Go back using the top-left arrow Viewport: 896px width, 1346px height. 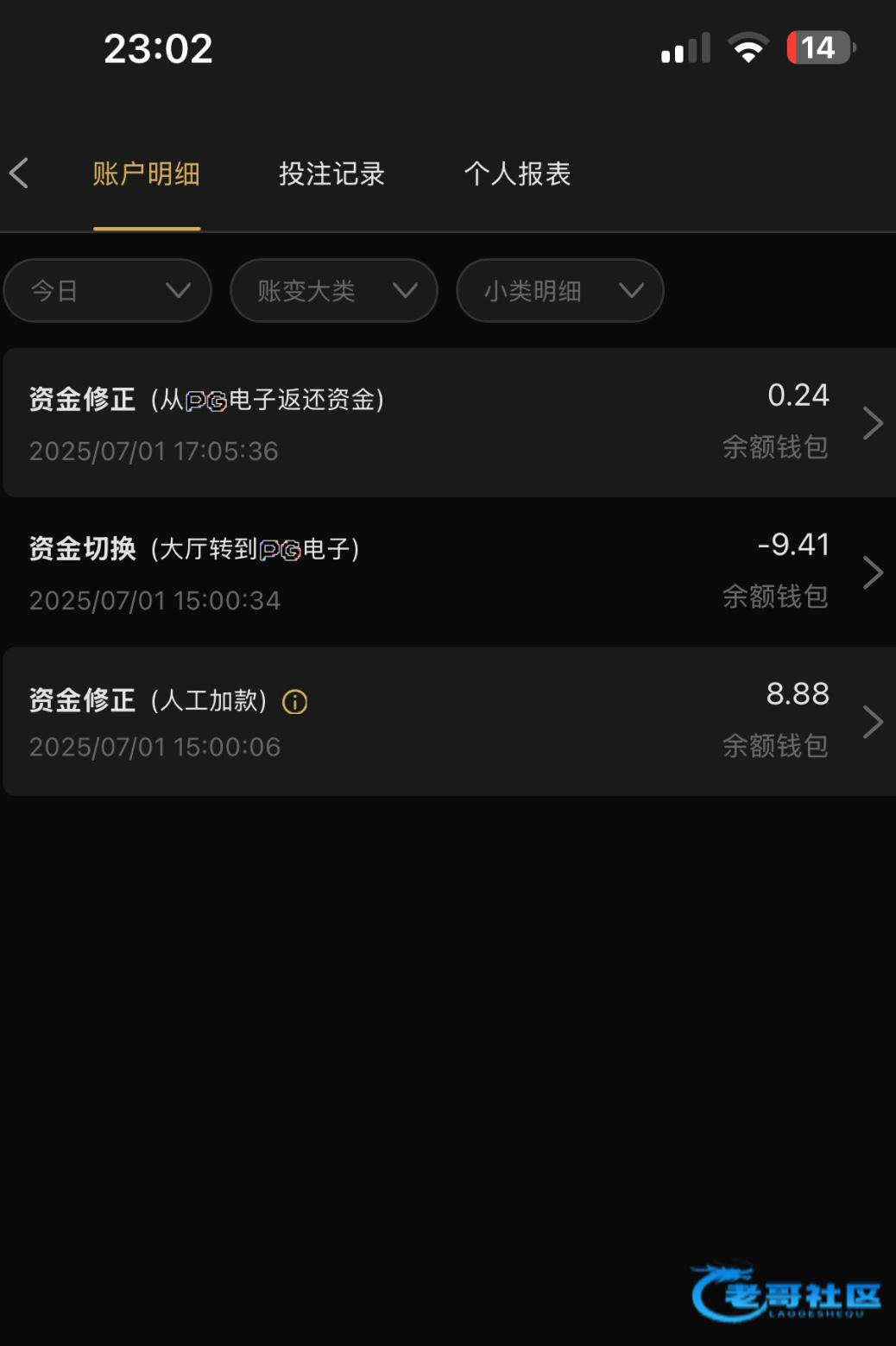point(19,174)
